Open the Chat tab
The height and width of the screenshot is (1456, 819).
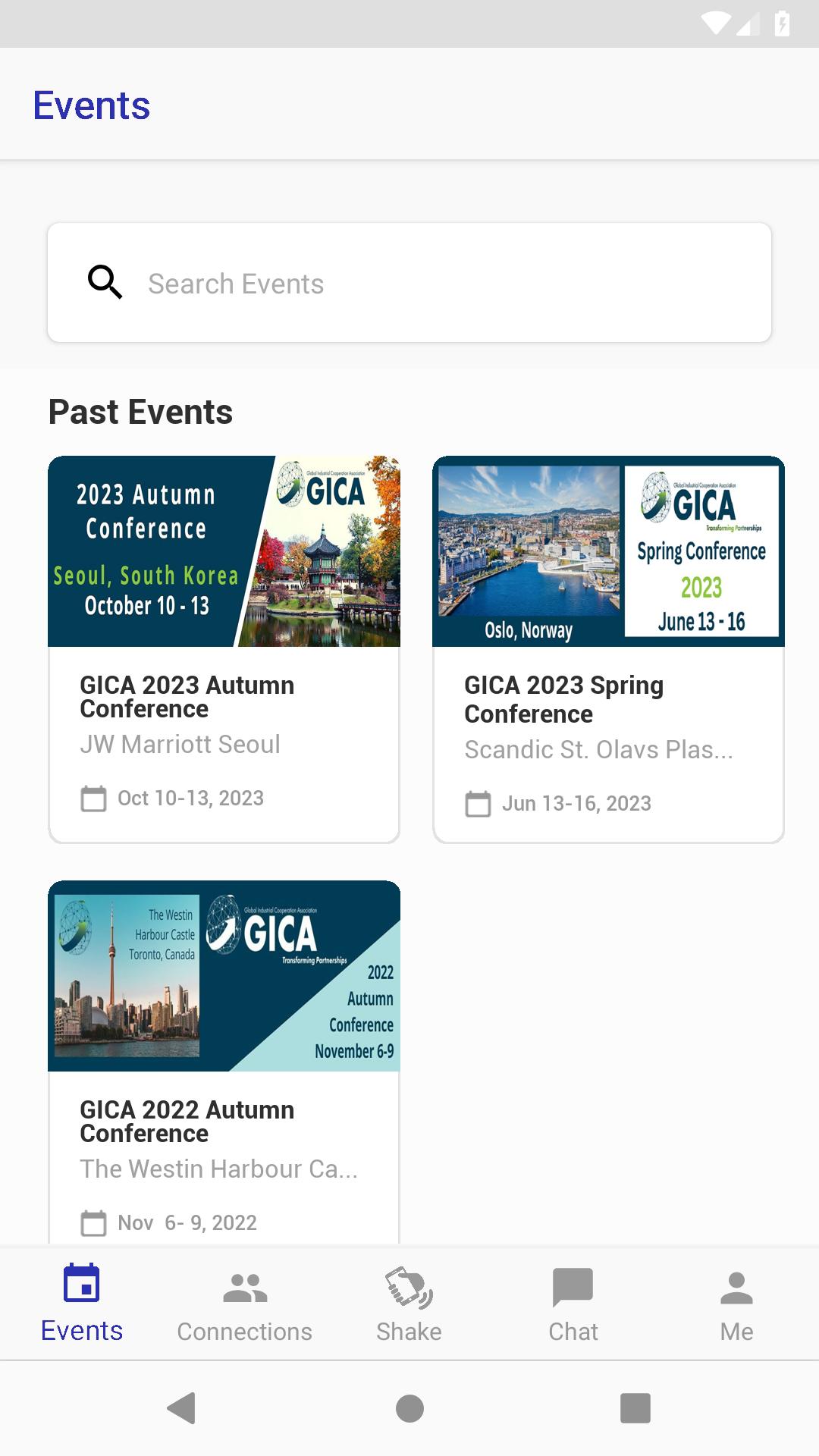[573, 1303]
